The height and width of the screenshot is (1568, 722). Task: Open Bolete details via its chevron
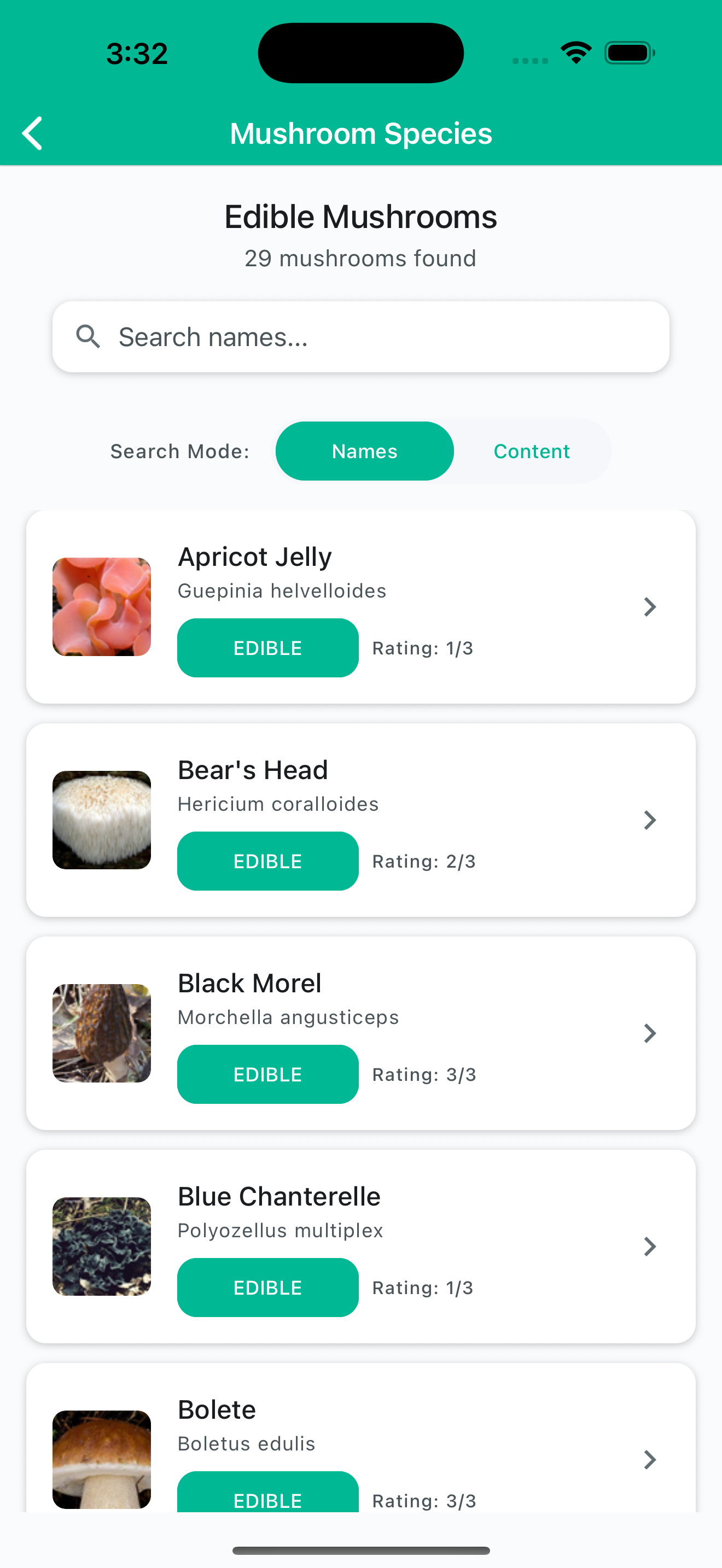click(650, 1460)
